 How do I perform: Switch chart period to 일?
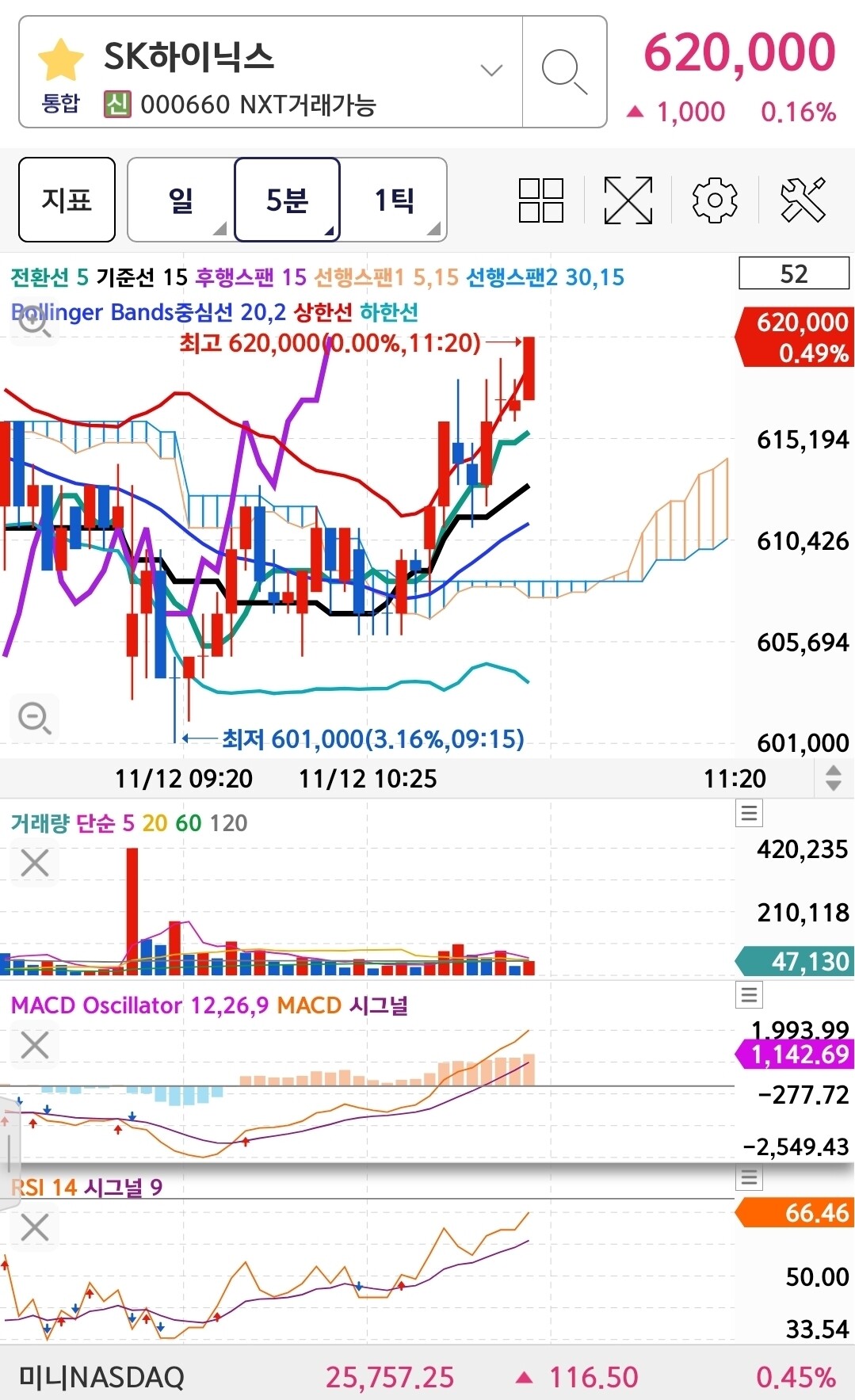click(x=181, y=200)
